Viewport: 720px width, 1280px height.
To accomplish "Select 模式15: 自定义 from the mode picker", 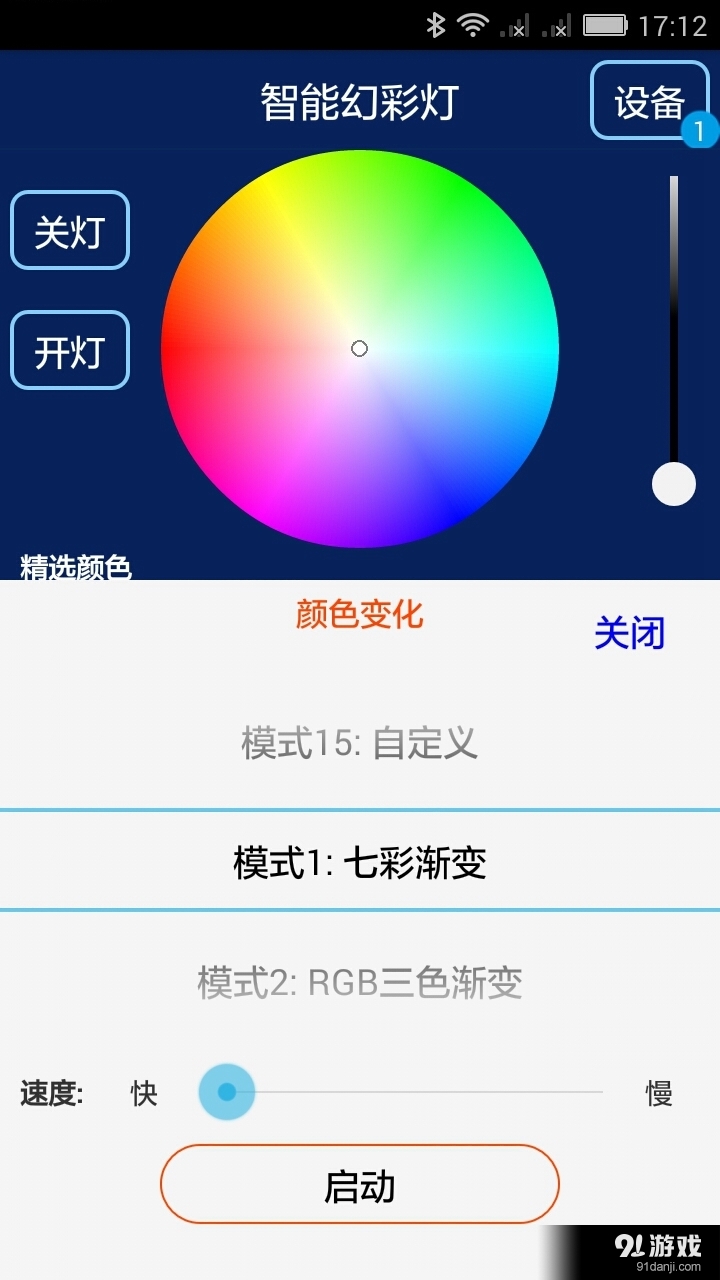I will pos(359,744).
